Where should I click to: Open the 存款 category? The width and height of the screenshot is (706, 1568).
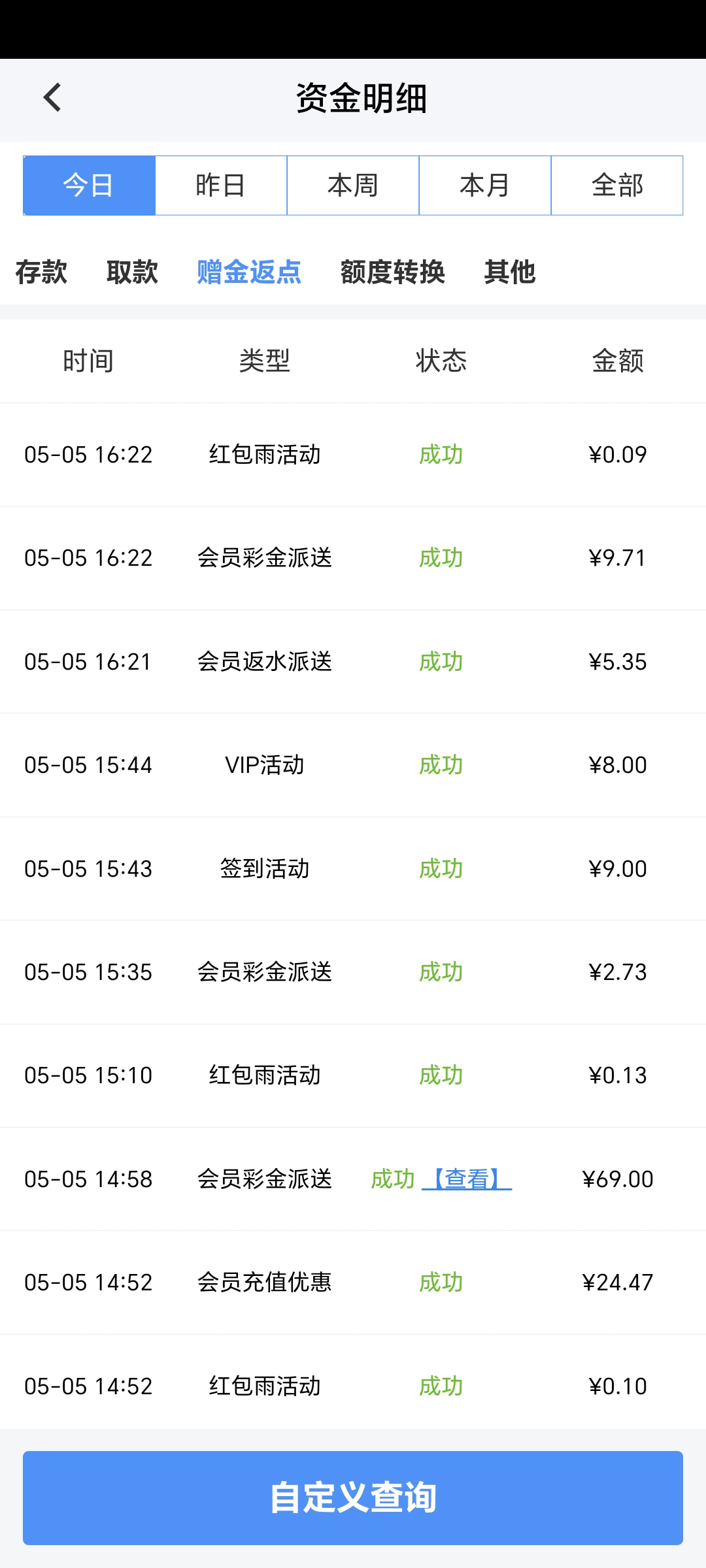(x=41, y=272)
